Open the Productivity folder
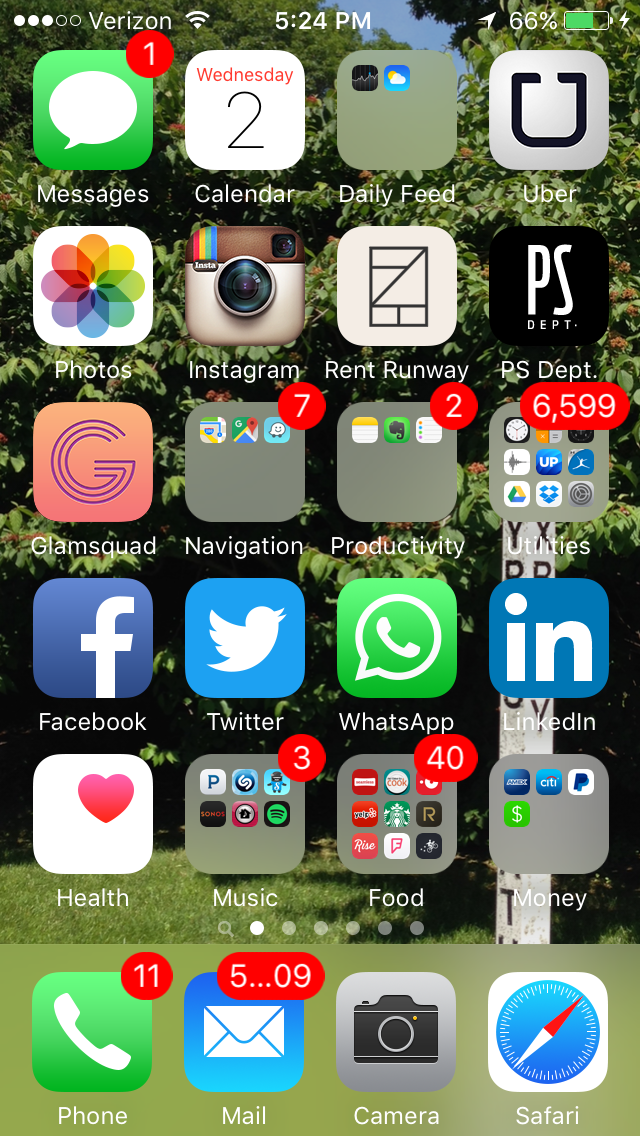Image resolution: width=640 pixels, height=1136 pixels. pos(397,462)
